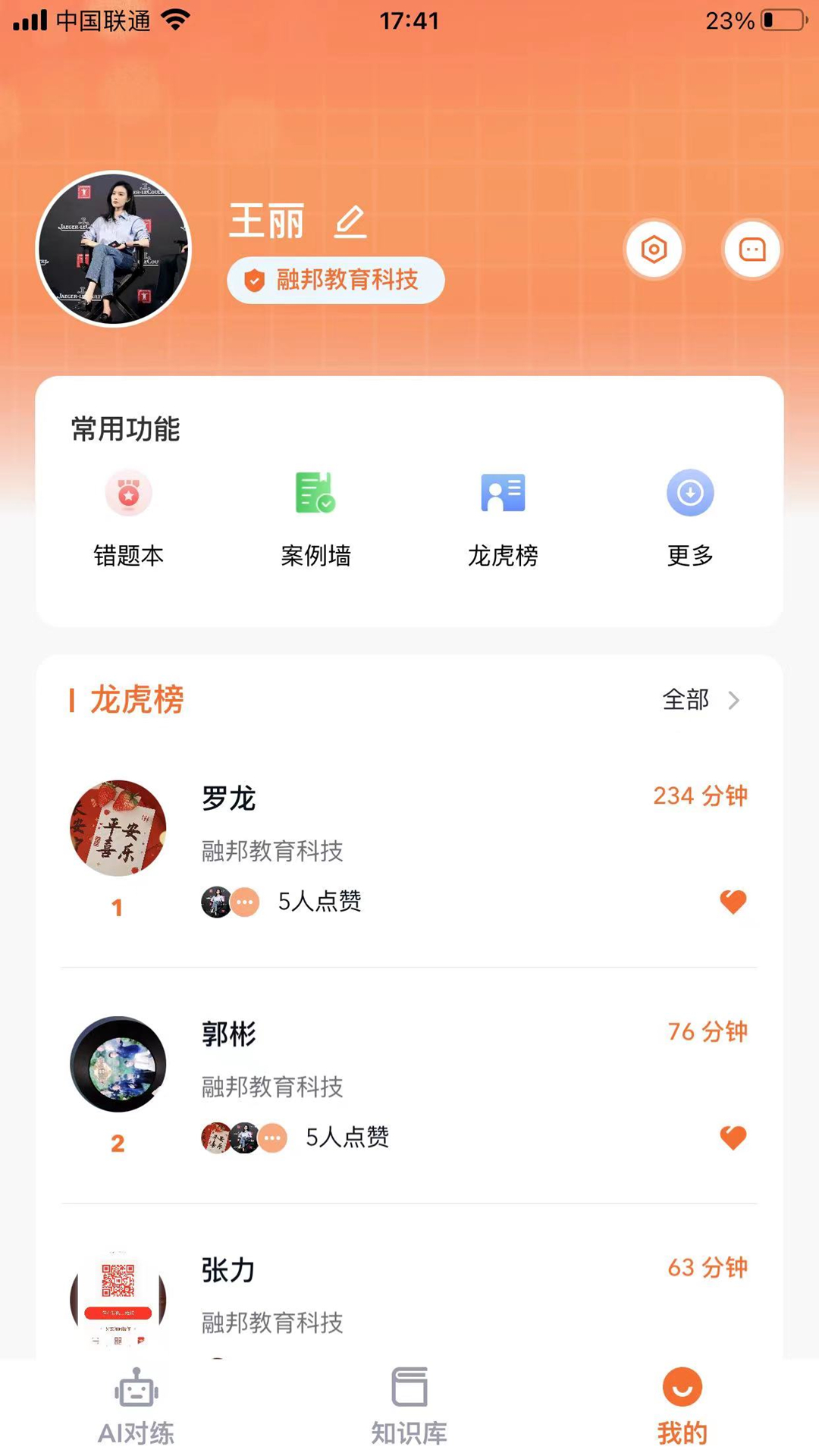Open settings hexagon icon

[654, 249]
